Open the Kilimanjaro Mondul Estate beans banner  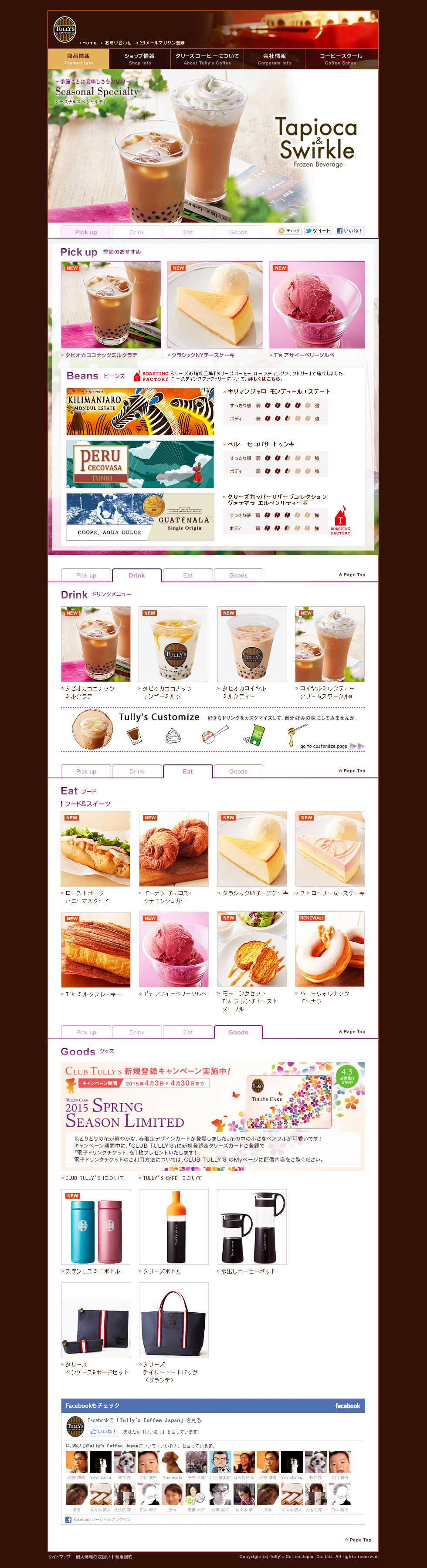(x=140, y=412)
